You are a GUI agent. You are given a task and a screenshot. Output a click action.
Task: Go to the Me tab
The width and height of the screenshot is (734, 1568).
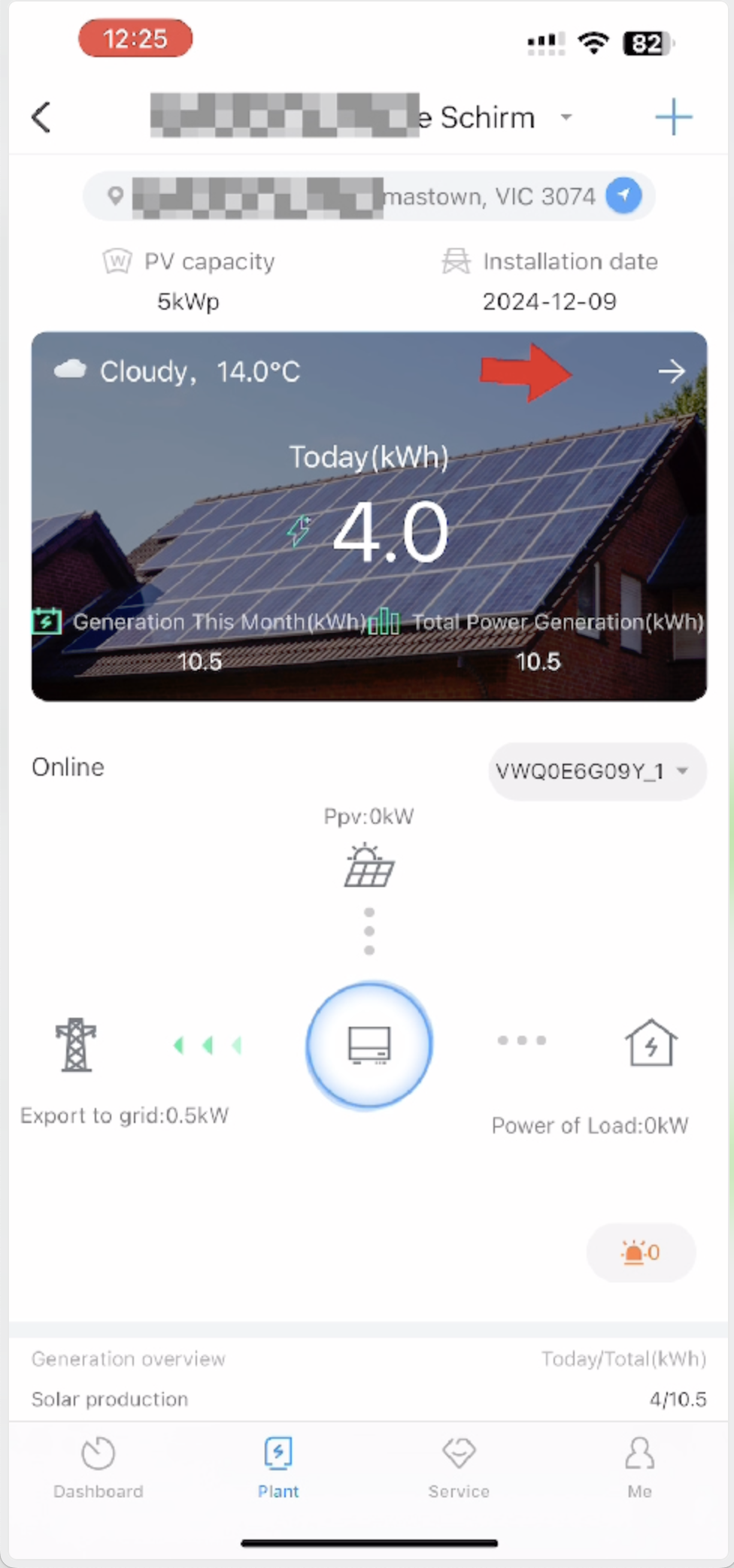click(x=639, y=1467)
